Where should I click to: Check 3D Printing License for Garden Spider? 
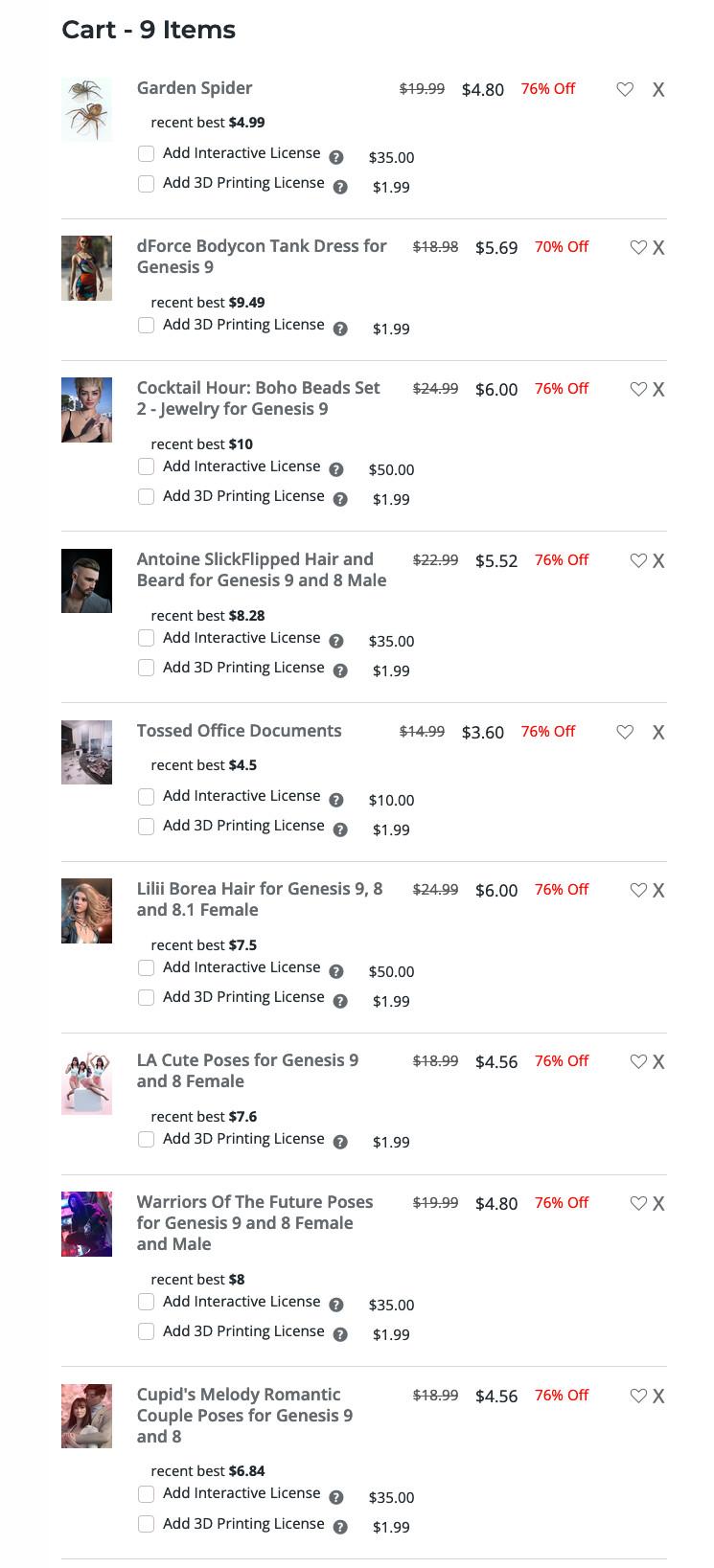pos(147,183)
